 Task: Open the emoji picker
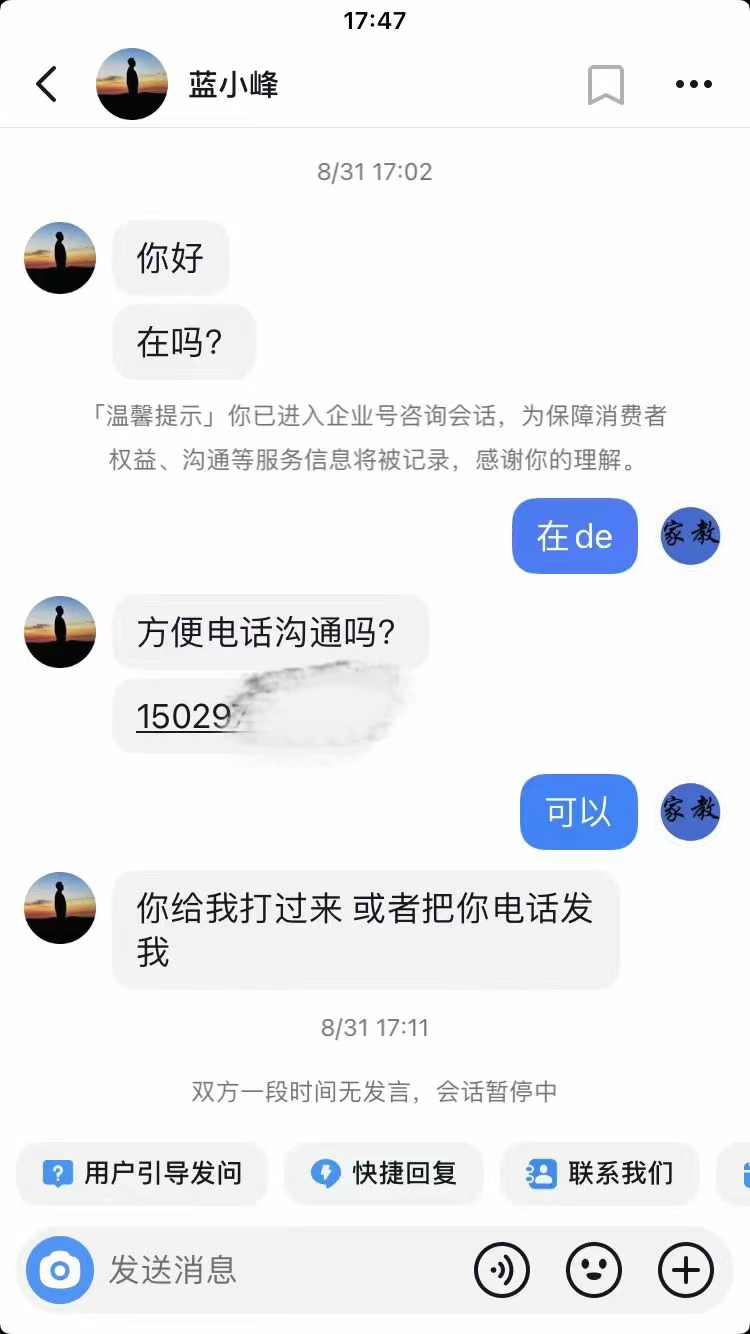point(593,1270)
